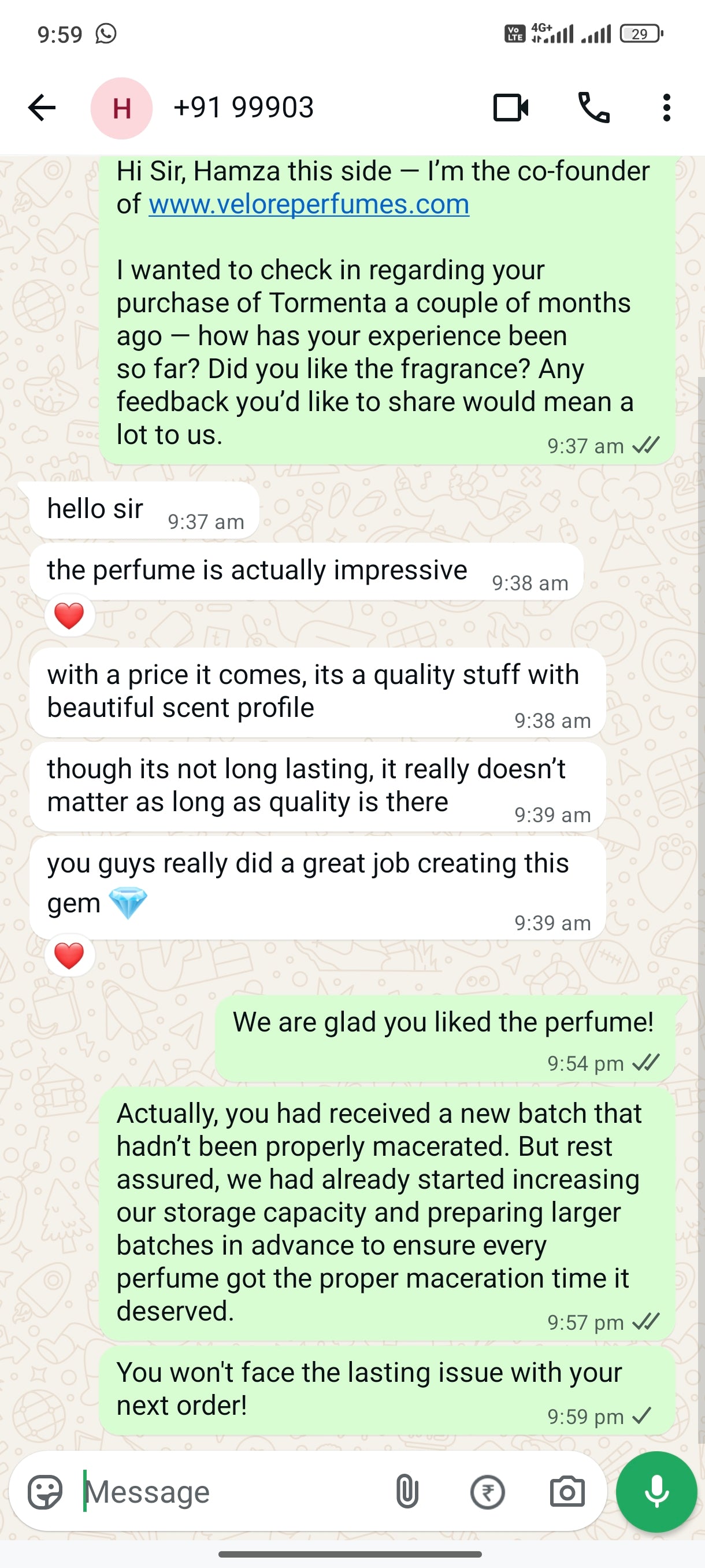Focus the Message text field
The width and height of the screenshot is (705, 1568).
tap(231, 1492)
